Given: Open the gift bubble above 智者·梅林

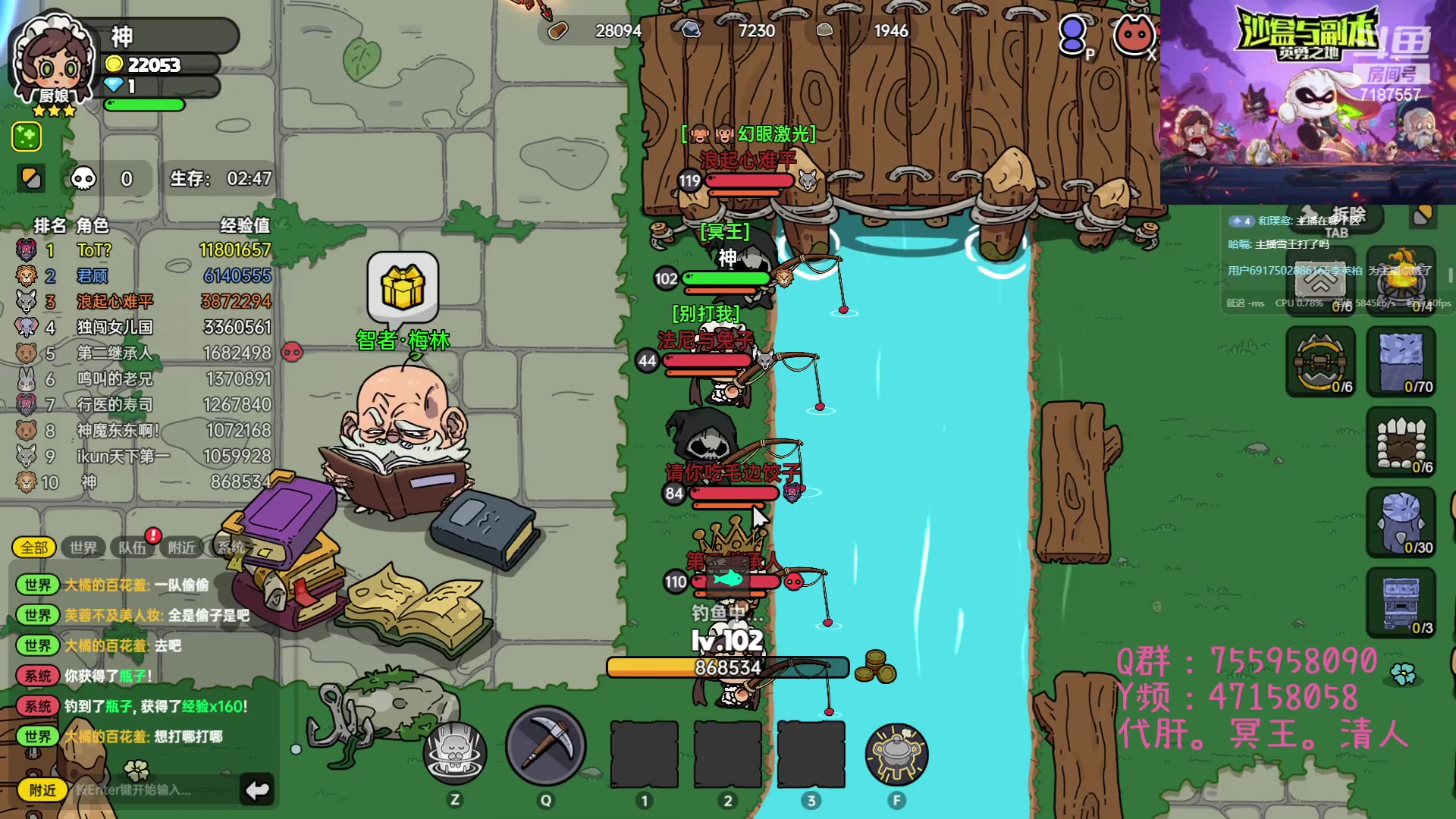Looking at the screenshot, I should tap(403, 287).
